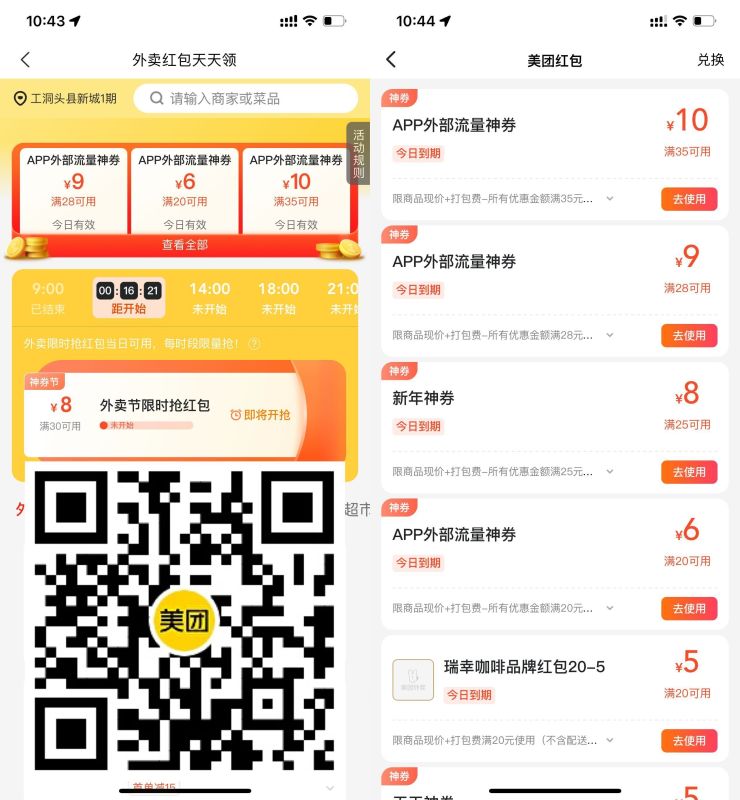Tap 去使用 on the 瑞幸咖啡品牌红包20-5
The width and height of the screenshot is (740, 800).
pos(689,741)
